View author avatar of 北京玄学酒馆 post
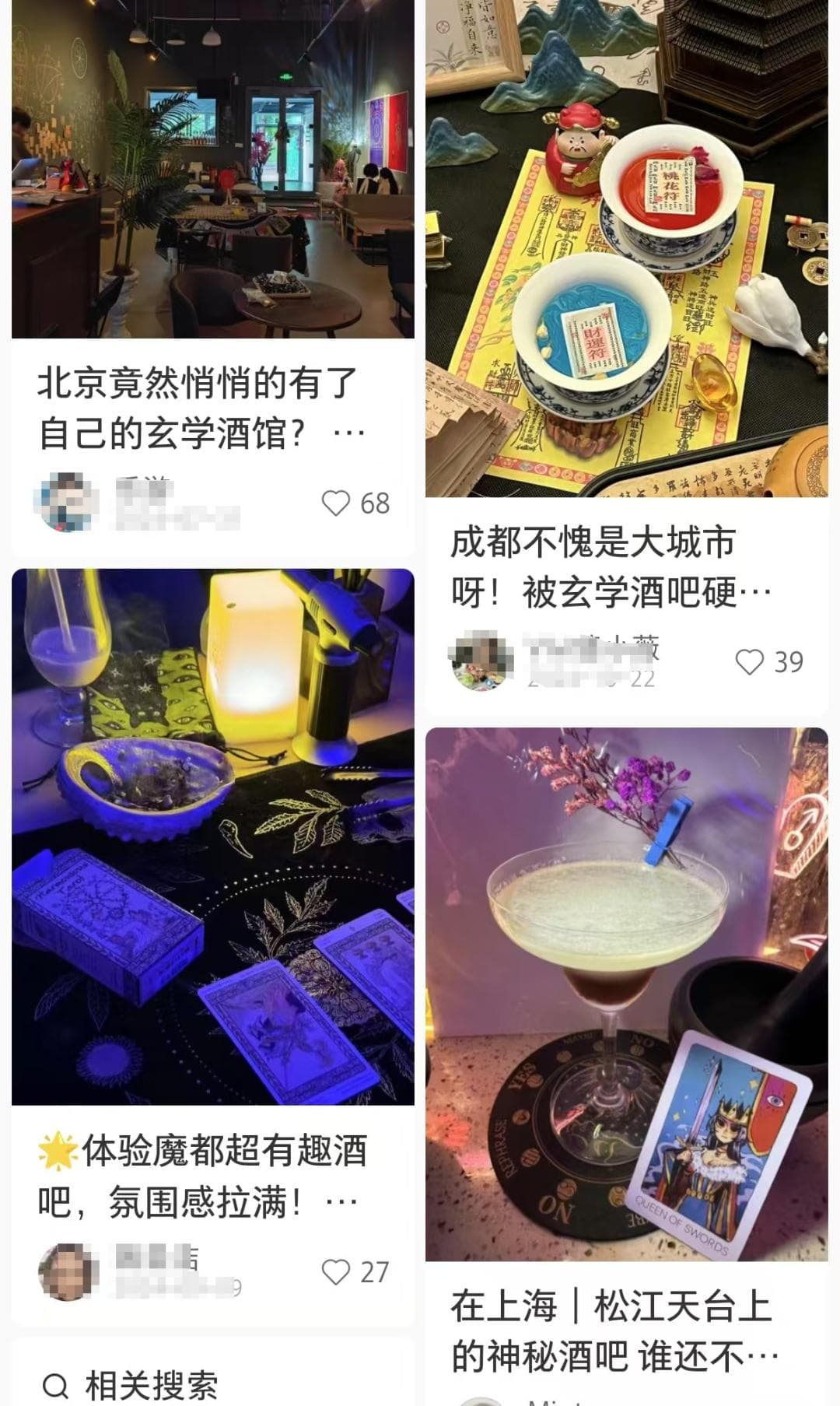Image resolution: width=840 pixels, height=1406 pixels. pyautogui.click(x=66, y=503)
